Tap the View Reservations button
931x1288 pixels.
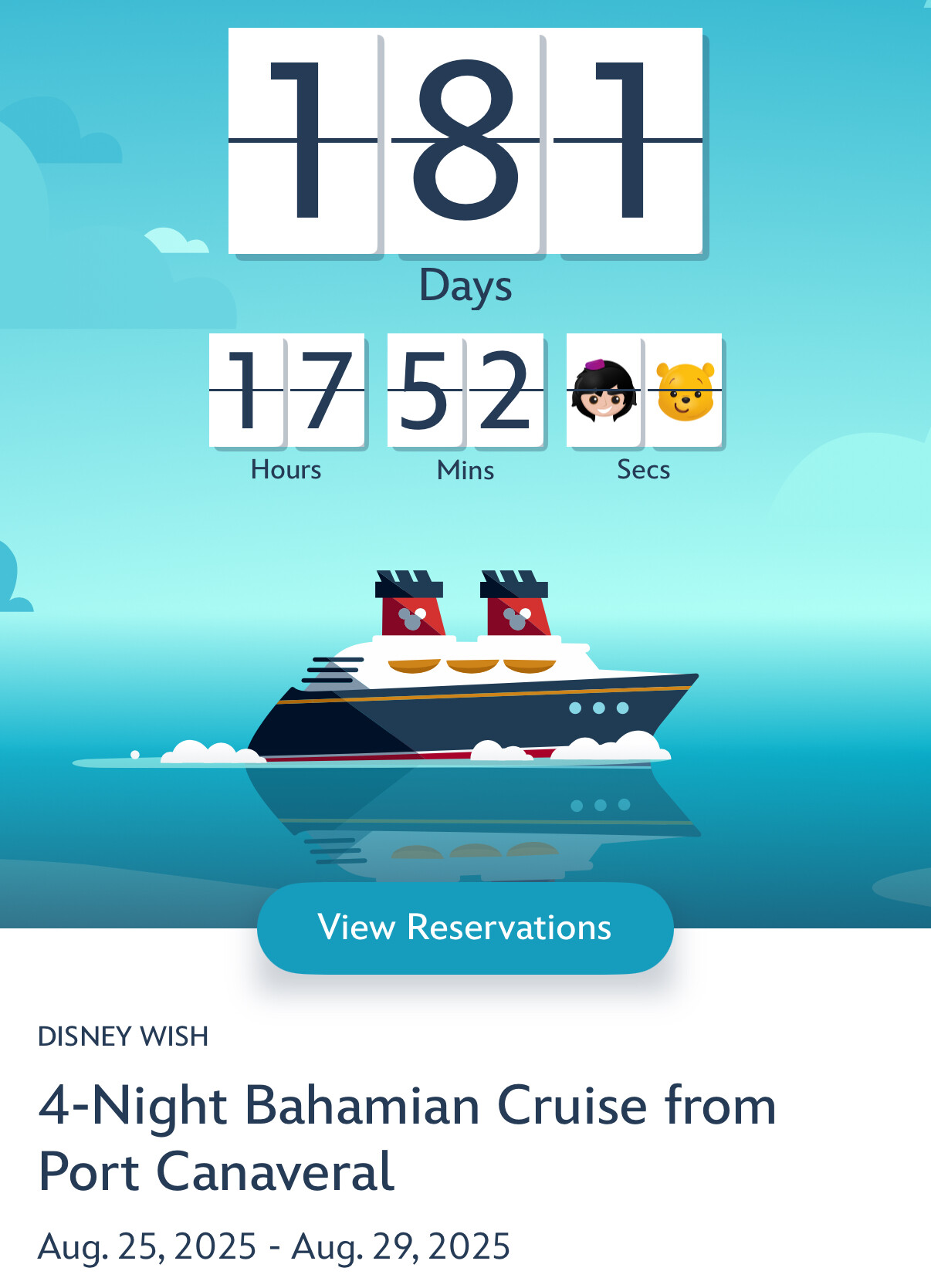(465, 927)
